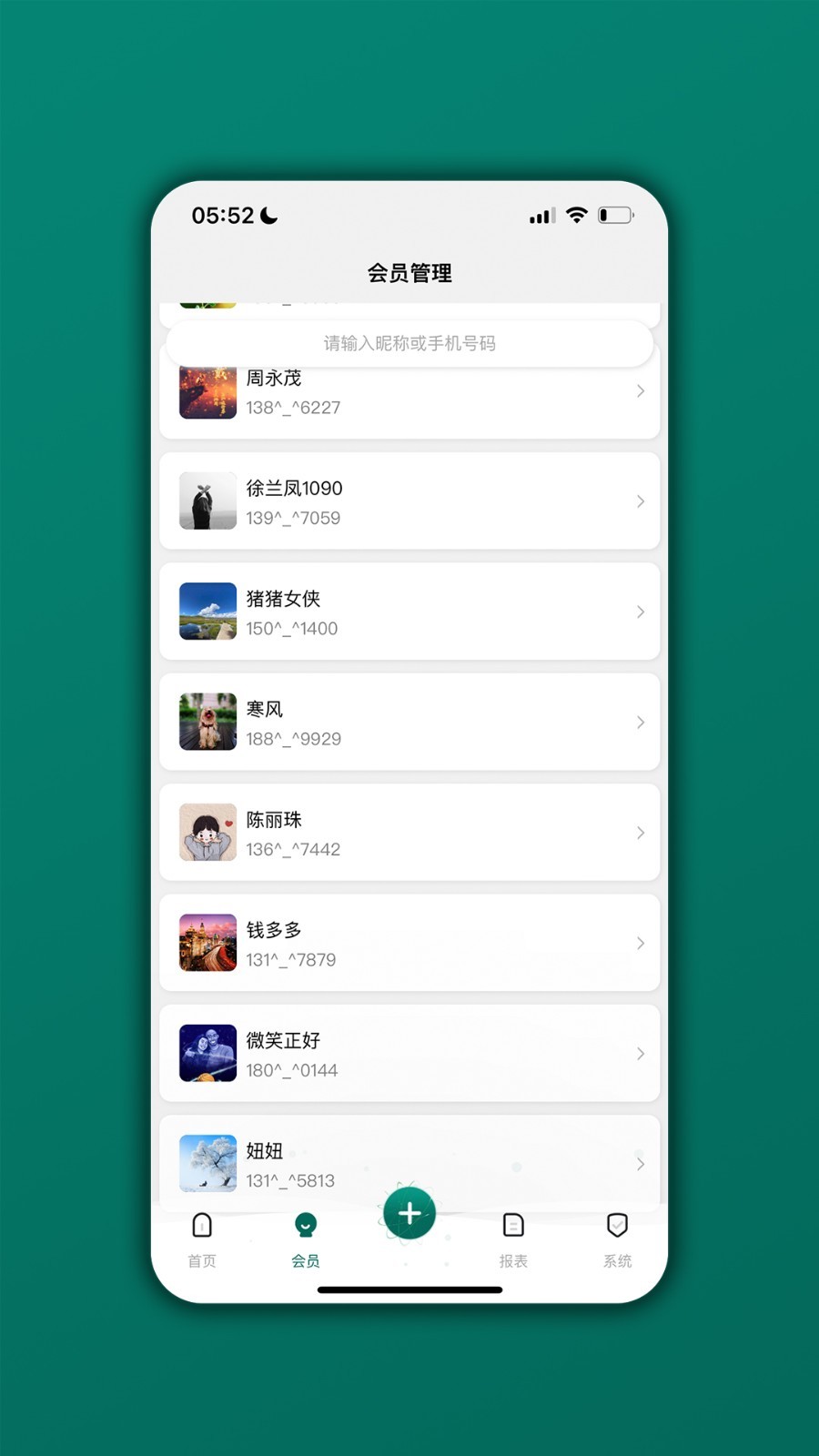Select the 会员 tab

306,1239
